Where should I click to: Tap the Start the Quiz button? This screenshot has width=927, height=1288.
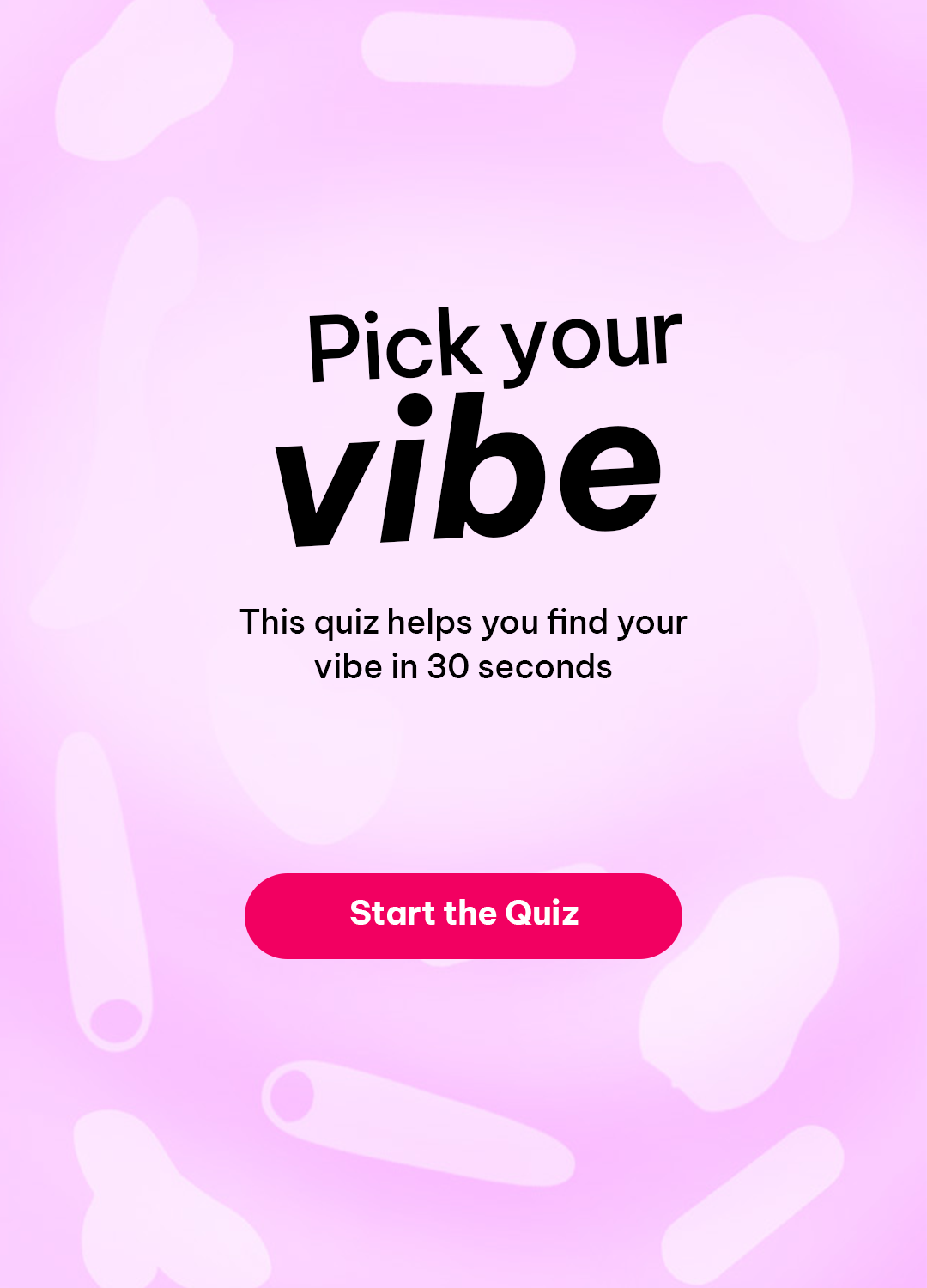coord(463,915)
